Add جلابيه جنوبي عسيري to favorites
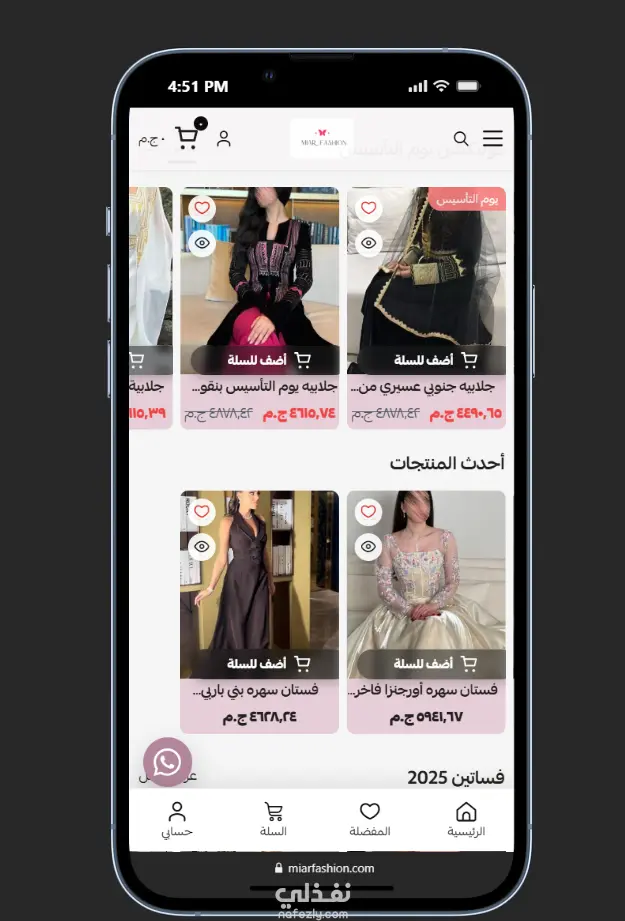The height and width of the screenshot is (921, 625). (369, 208)
